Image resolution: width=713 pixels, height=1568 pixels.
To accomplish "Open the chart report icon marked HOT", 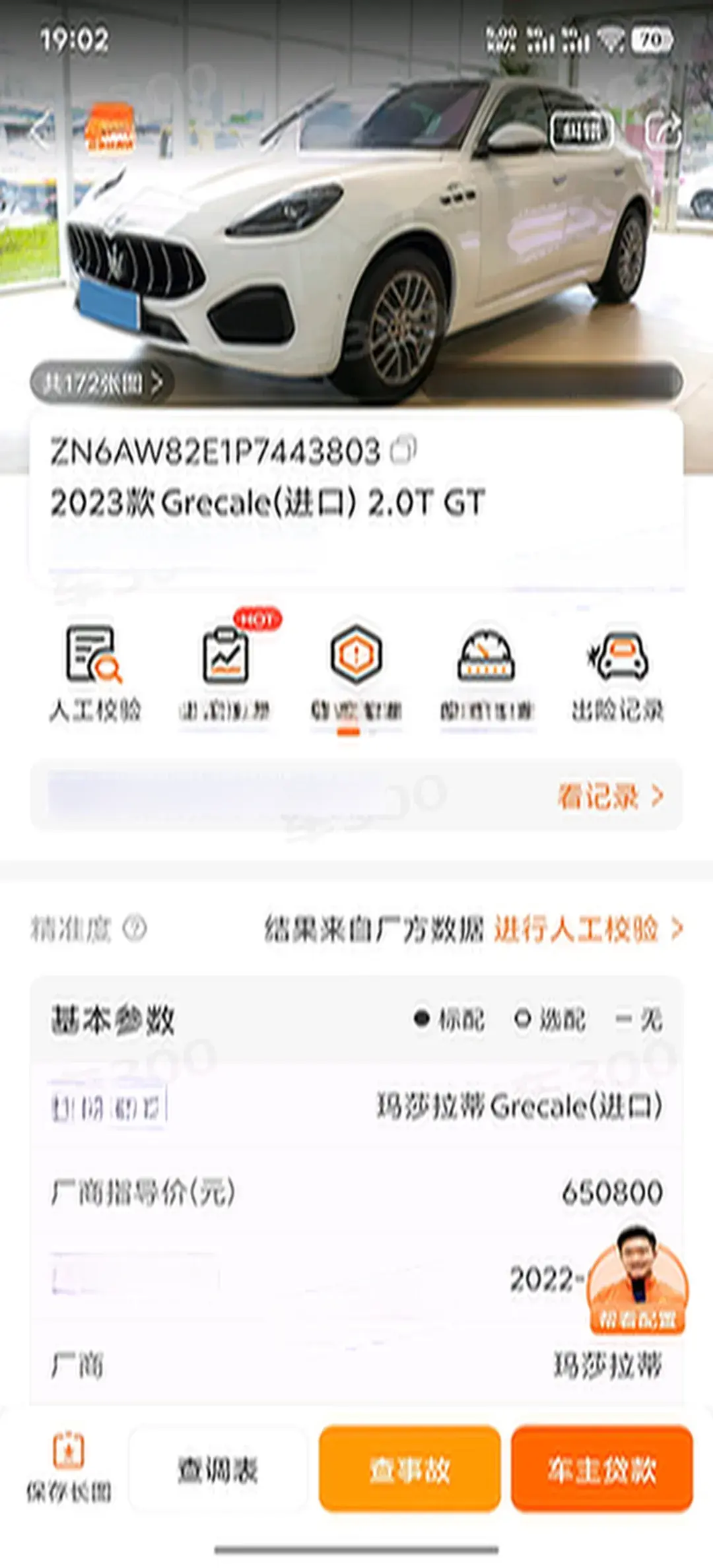I will [x=225, y=673].
